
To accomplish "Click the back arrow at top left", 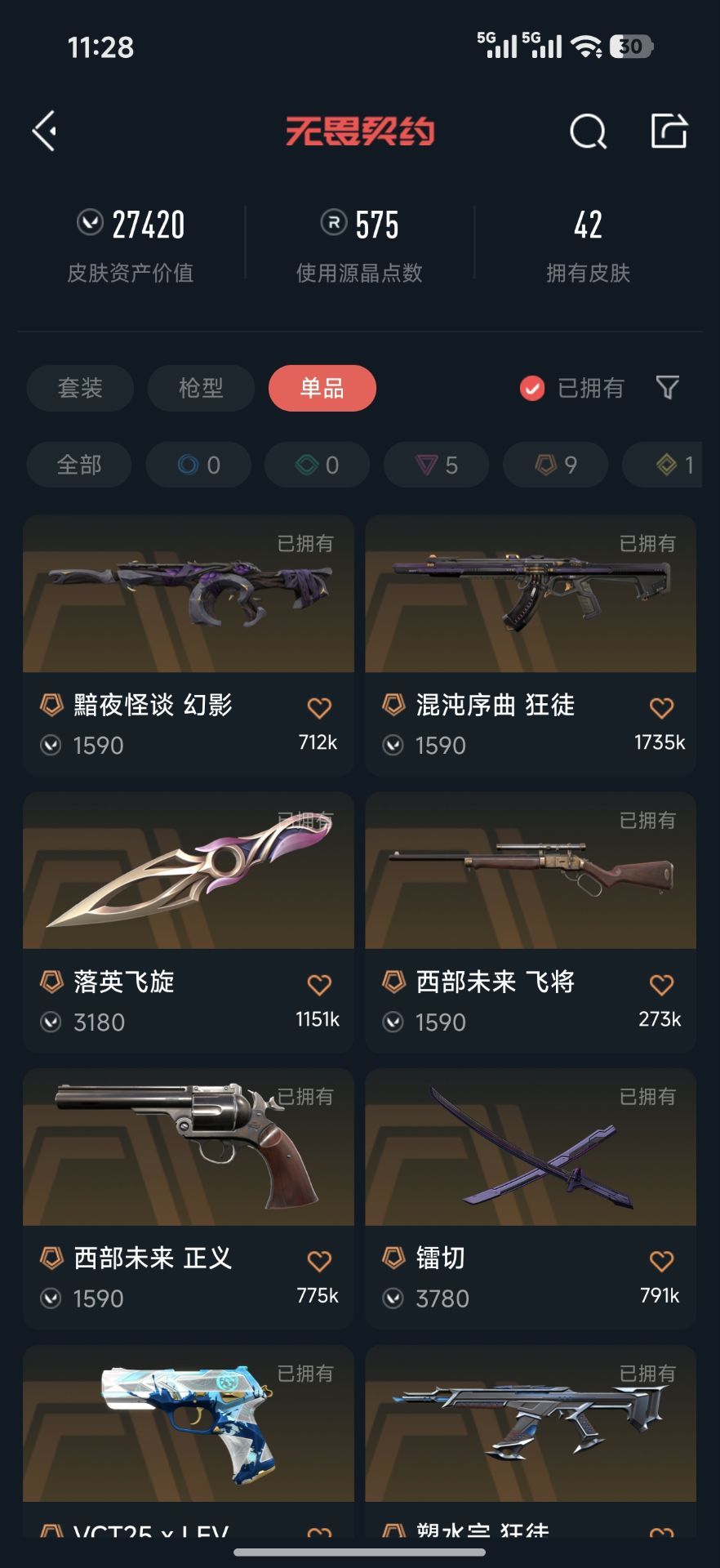I will click(x=45, y=131).
